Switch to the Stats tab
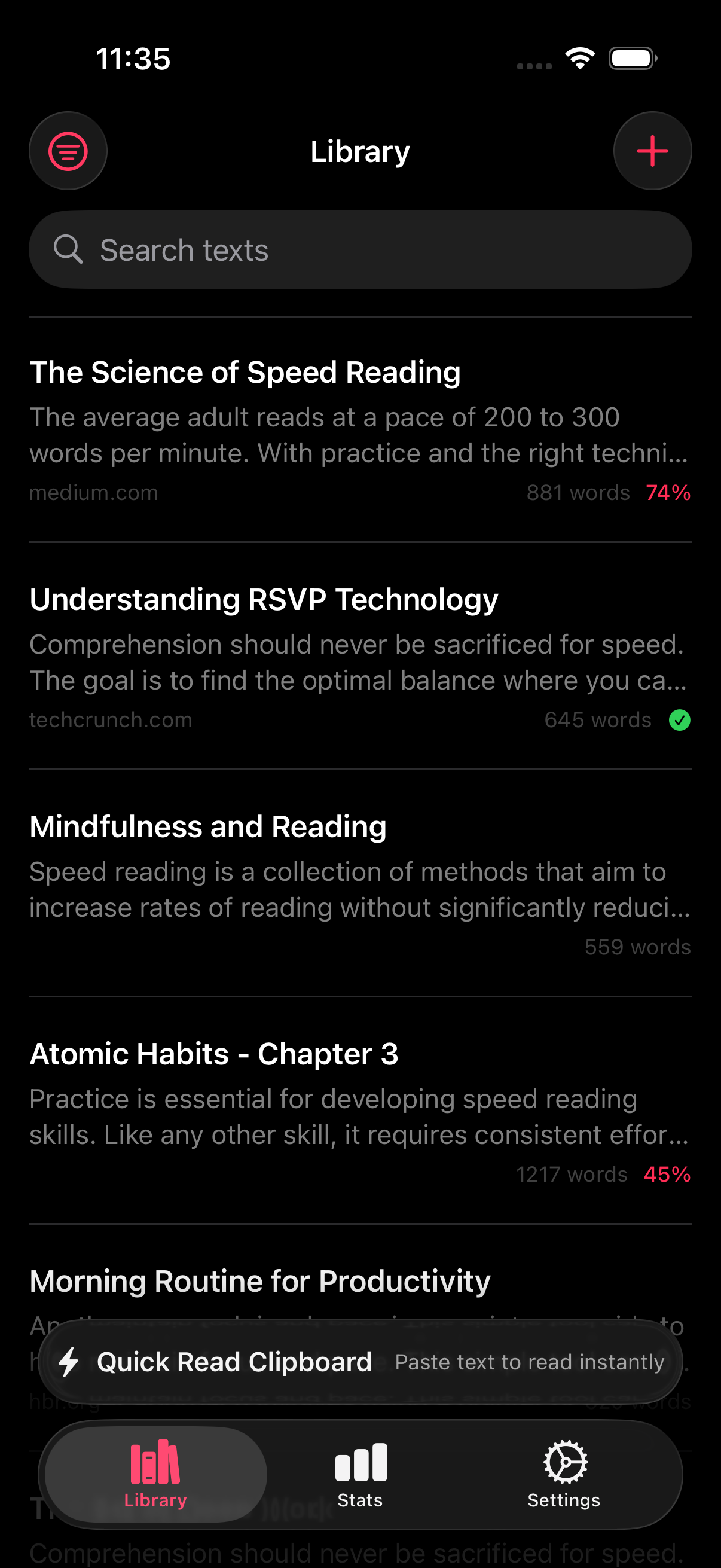721x1568 pixels. point(360,1474)
